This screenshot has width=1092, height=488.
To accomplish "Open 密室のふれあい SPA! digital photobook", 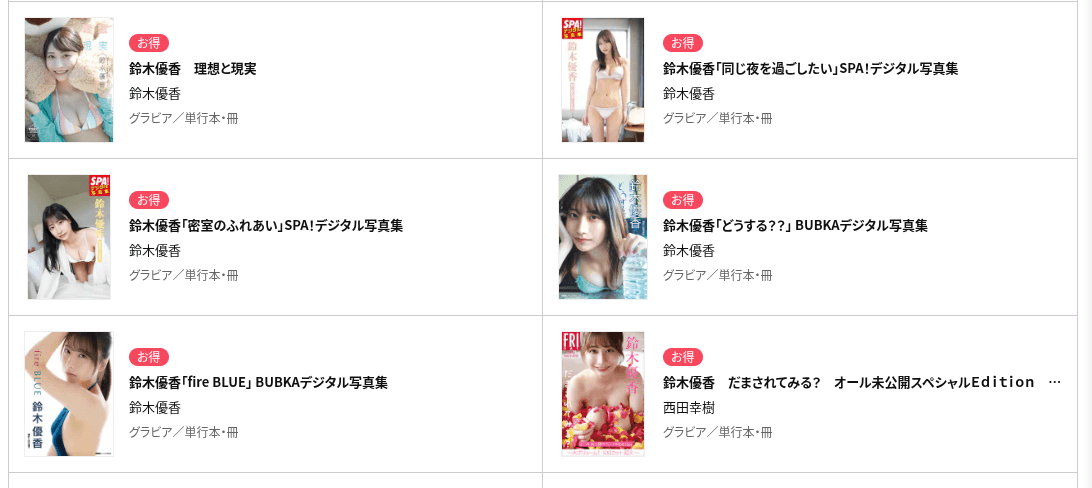I will (x=265, y=226).
